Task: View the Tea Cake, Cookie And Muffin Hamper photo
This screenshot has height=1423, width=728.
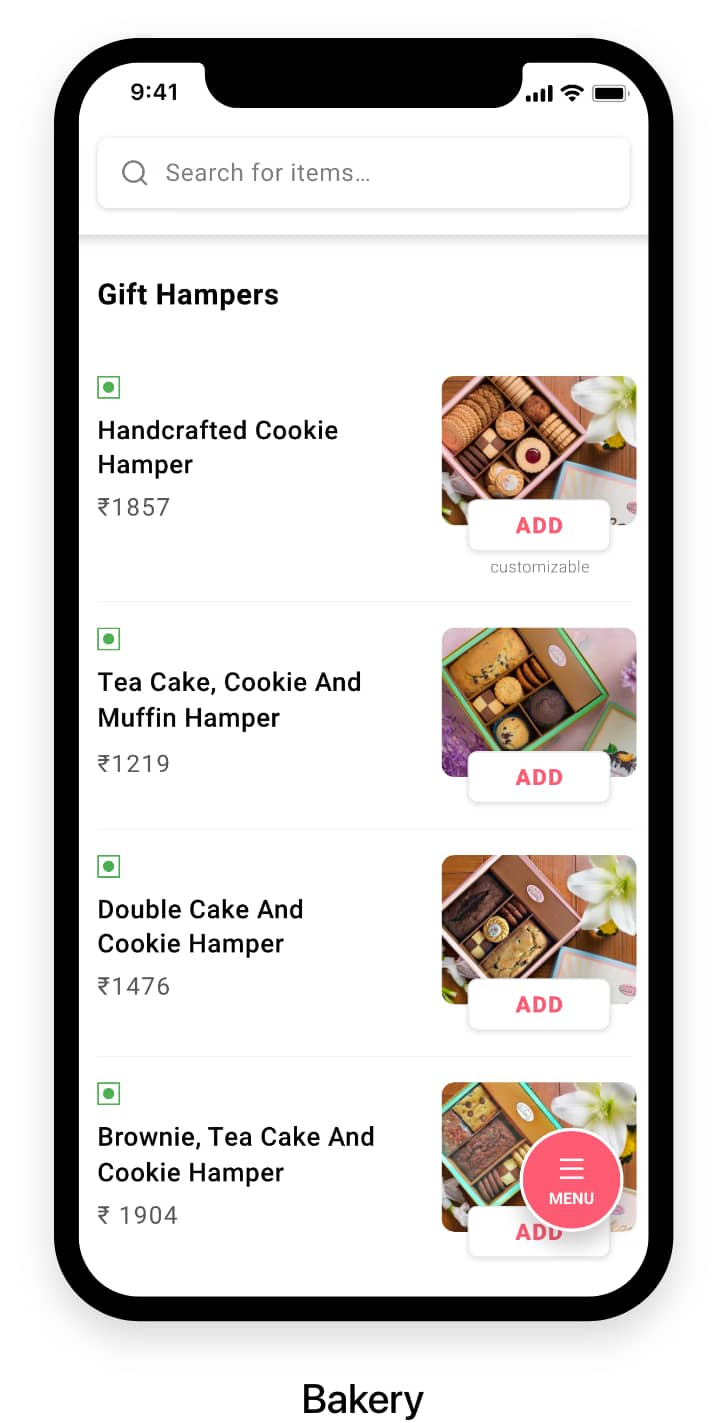Action: [539, 702]
